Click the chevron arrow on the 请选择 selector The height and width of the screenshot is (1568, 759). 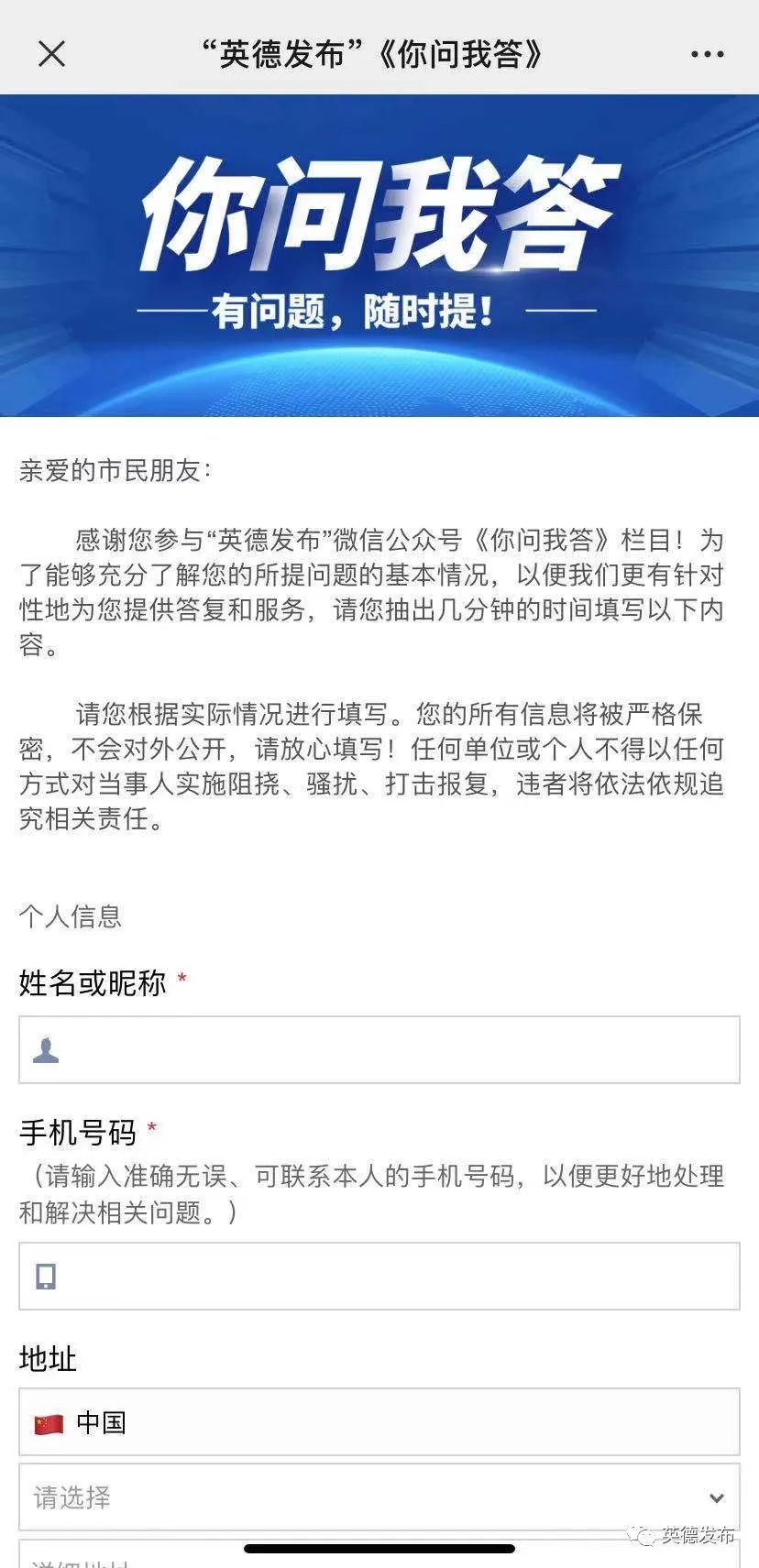click(x=718, y=1497)
